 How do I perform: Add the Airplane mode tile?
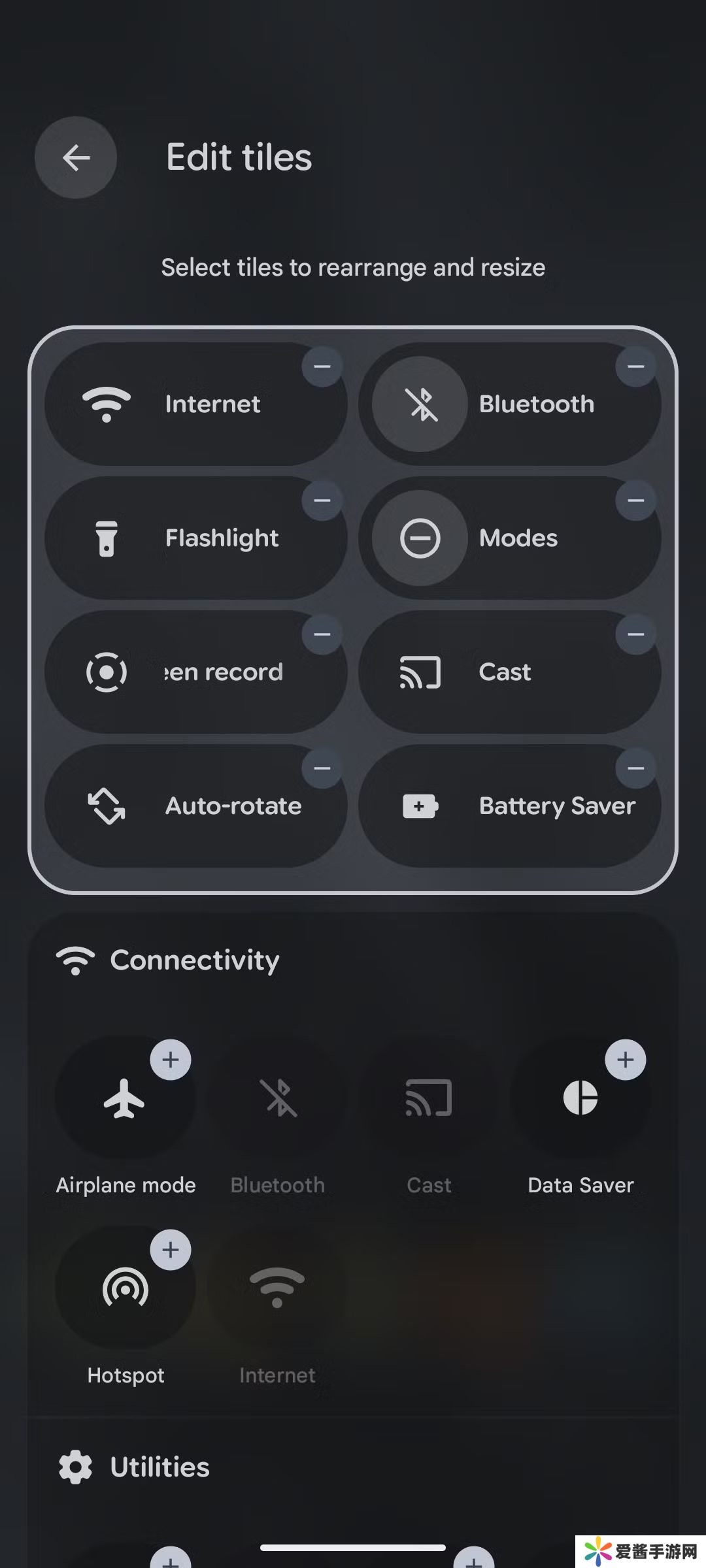(x=171, y=1060)
